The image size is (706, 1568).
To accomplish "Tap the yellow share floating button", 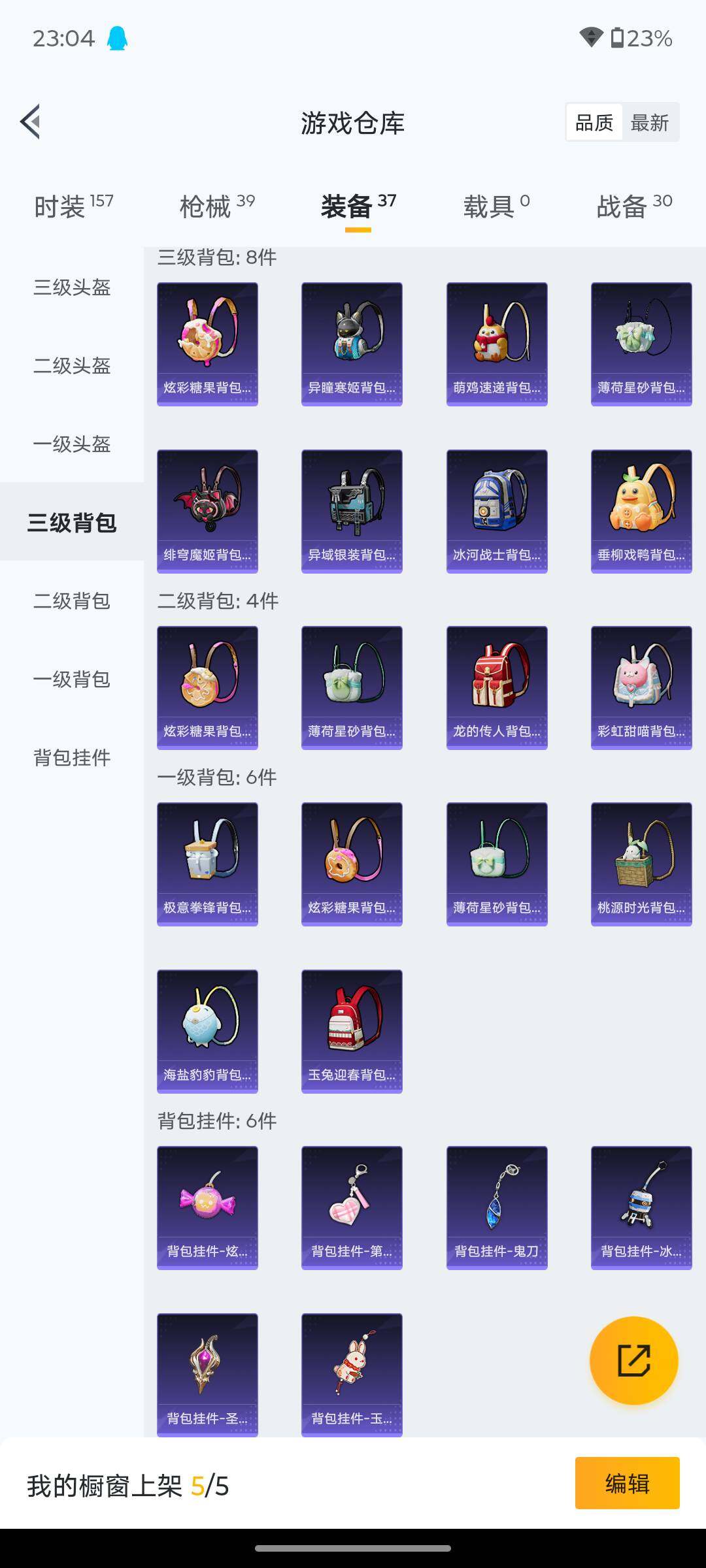I will 633,1360.
